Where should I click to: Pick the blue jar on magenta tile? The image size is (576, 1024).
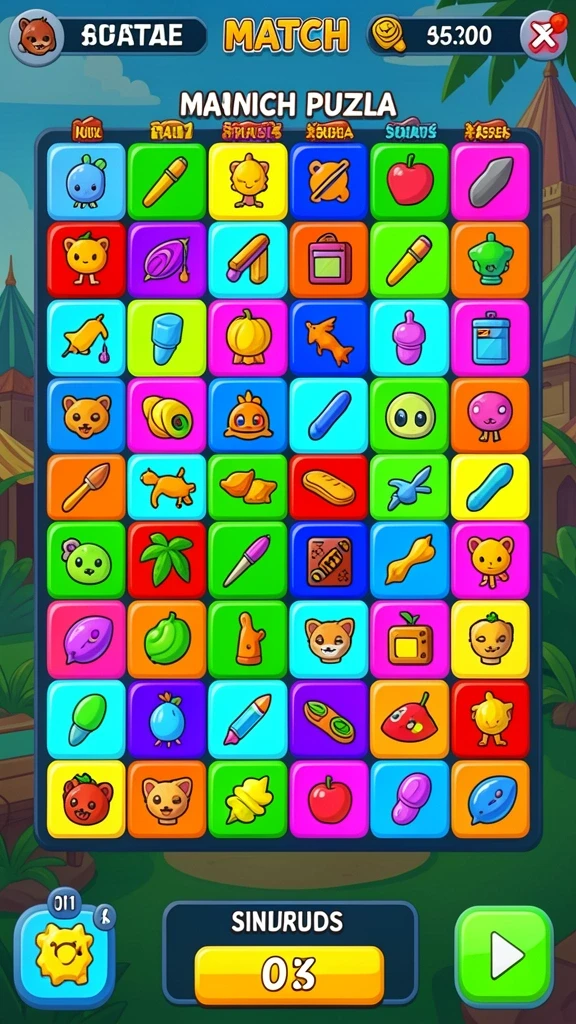point(490,338)
